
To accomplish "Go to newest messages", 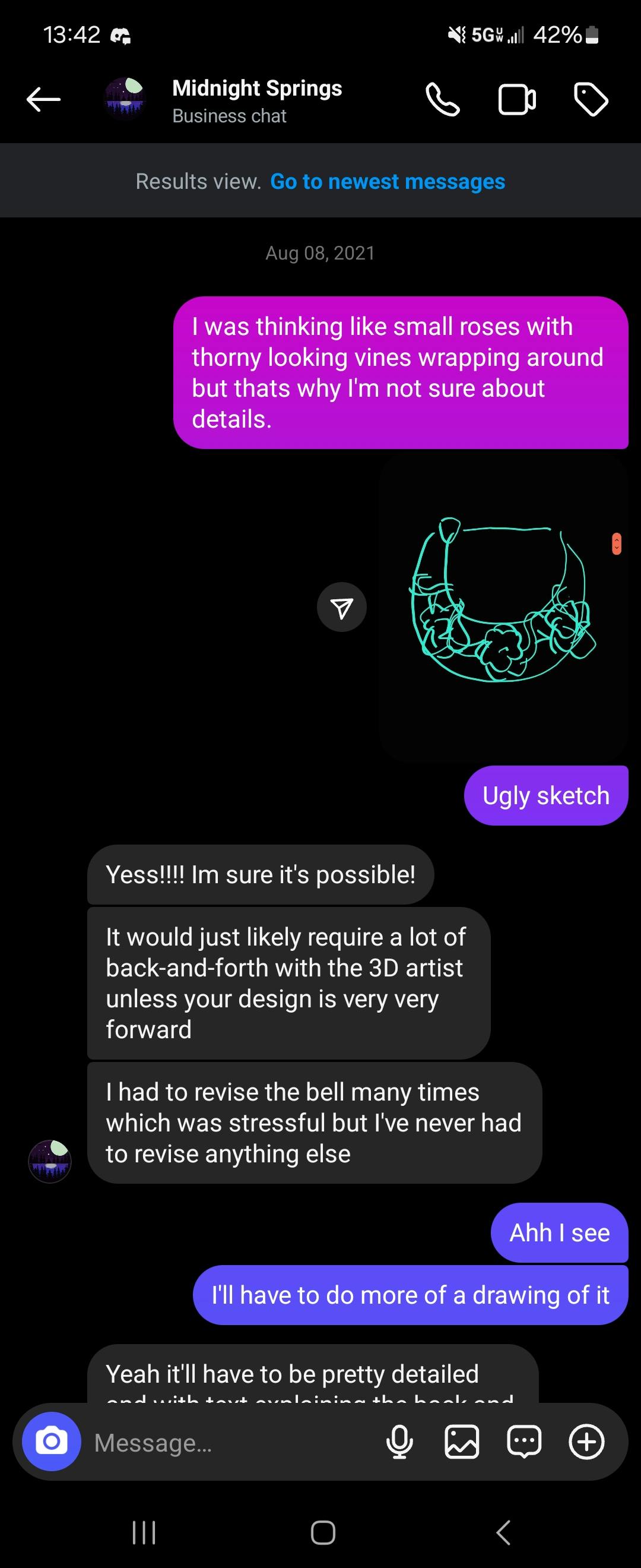I will pos(388,181).
